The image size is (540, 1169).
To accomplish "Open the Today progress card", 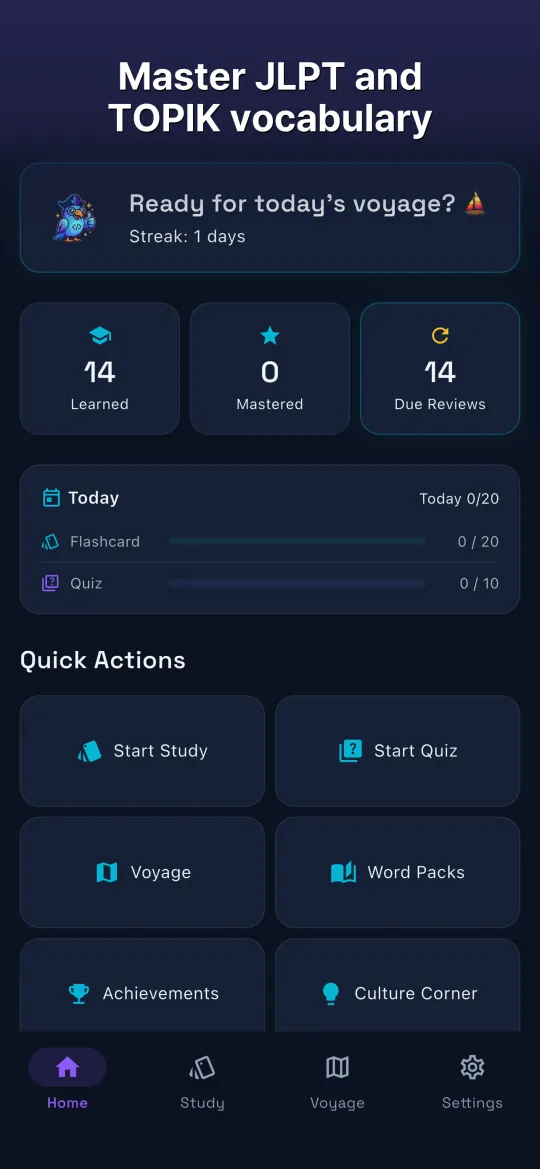I will coord(270,540).
